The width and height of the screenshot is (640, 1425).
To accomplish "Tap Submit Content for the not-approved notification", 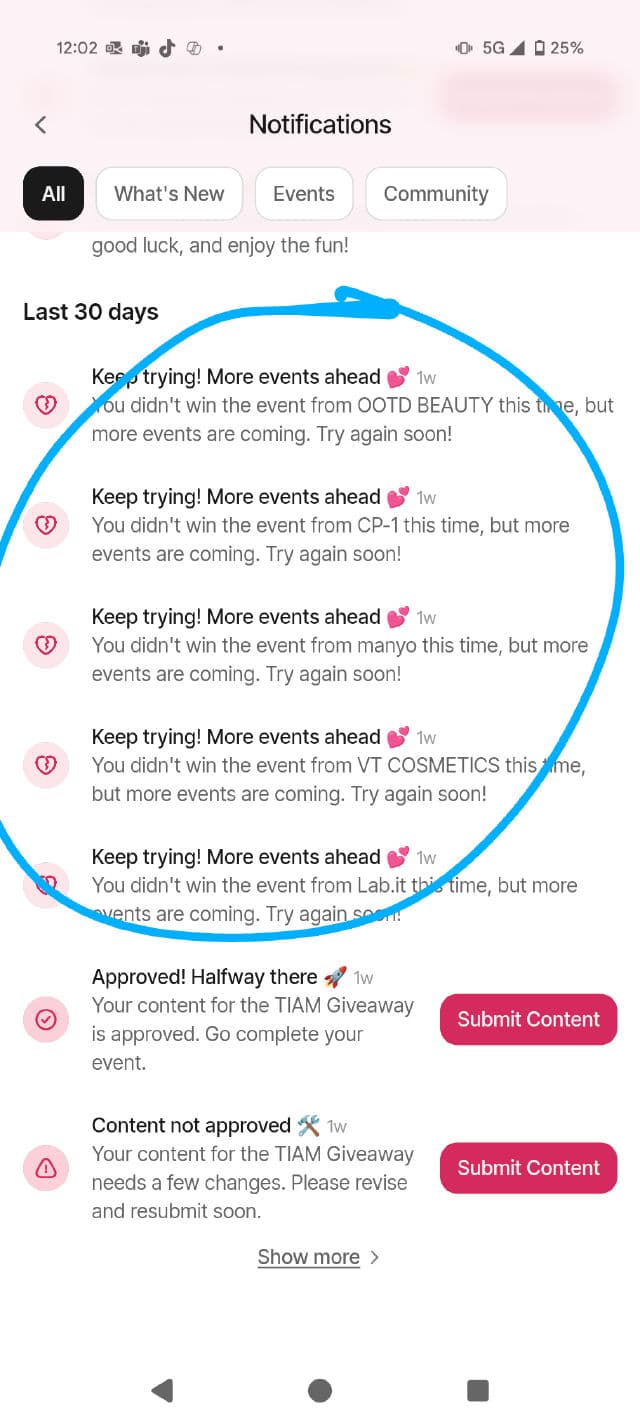I will (x=528, y=1168).
